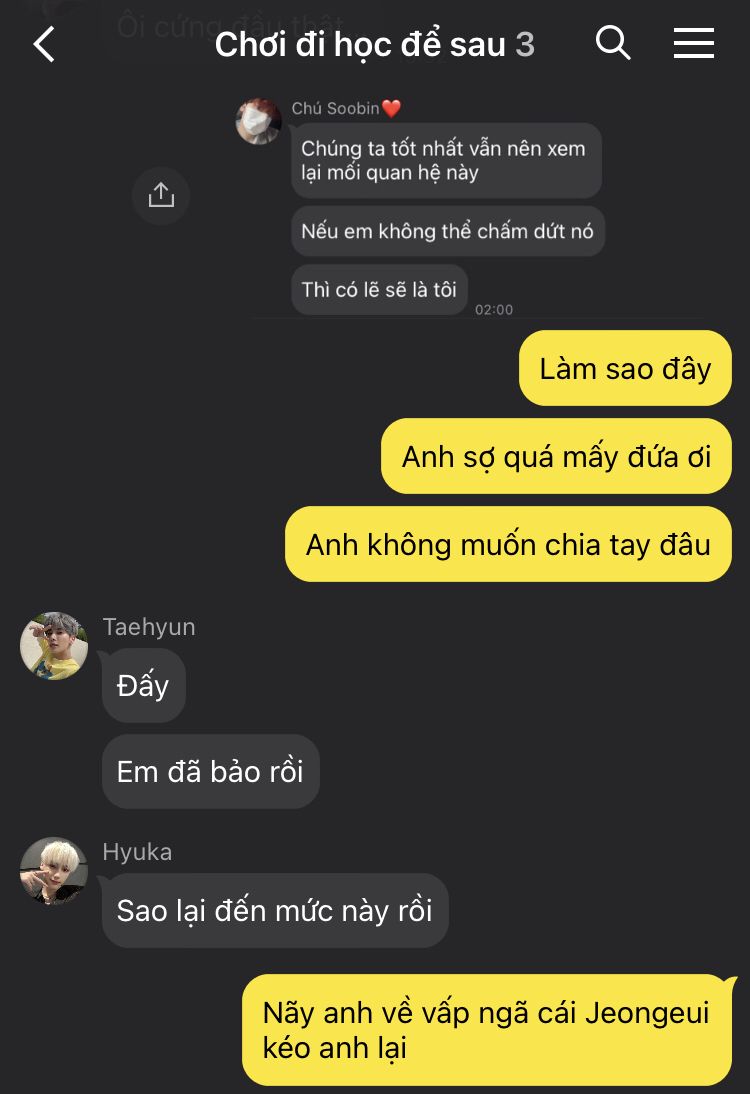Open Taehyun's profile picture
750x1094 pixels.
[54, 646]
